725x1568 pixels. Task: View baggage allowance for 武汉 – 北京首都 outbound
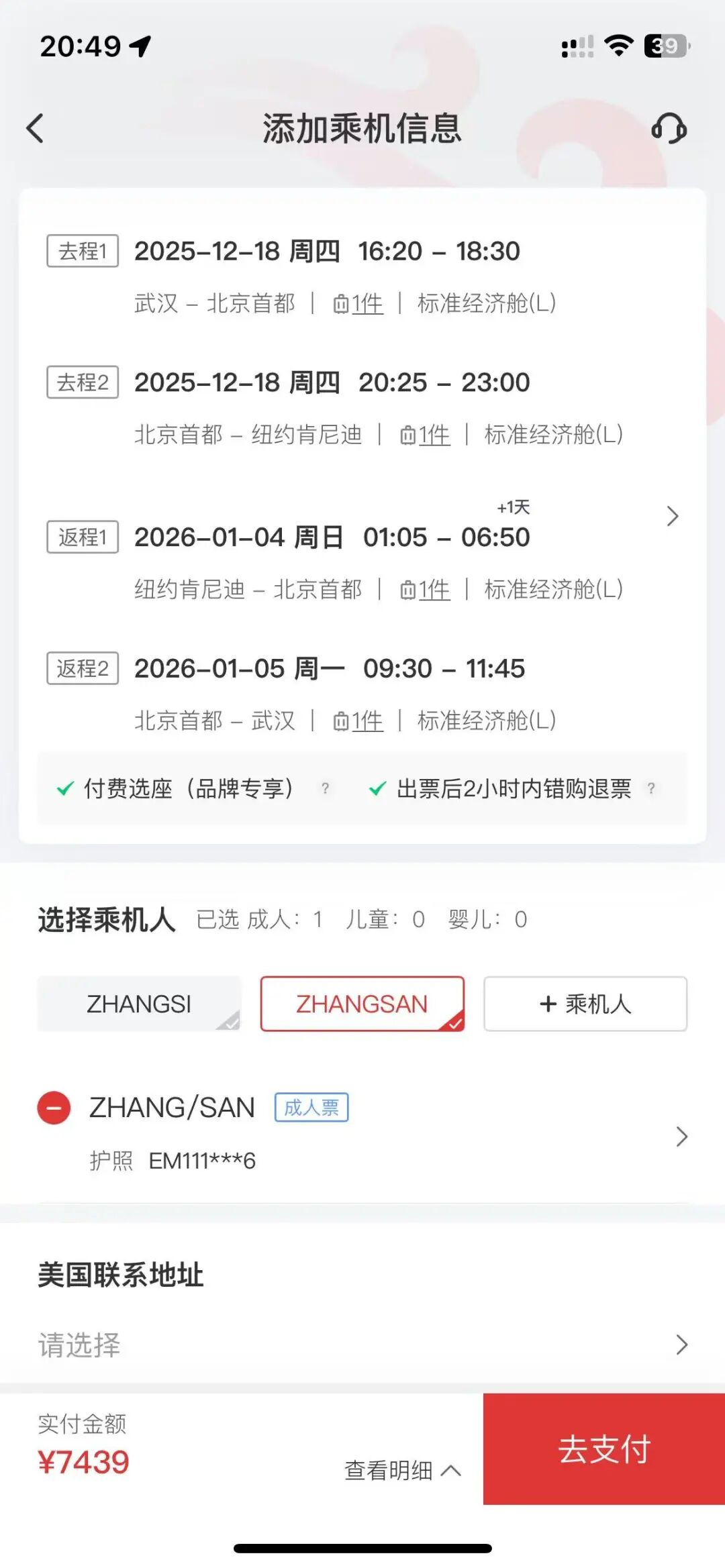(358, 304)
